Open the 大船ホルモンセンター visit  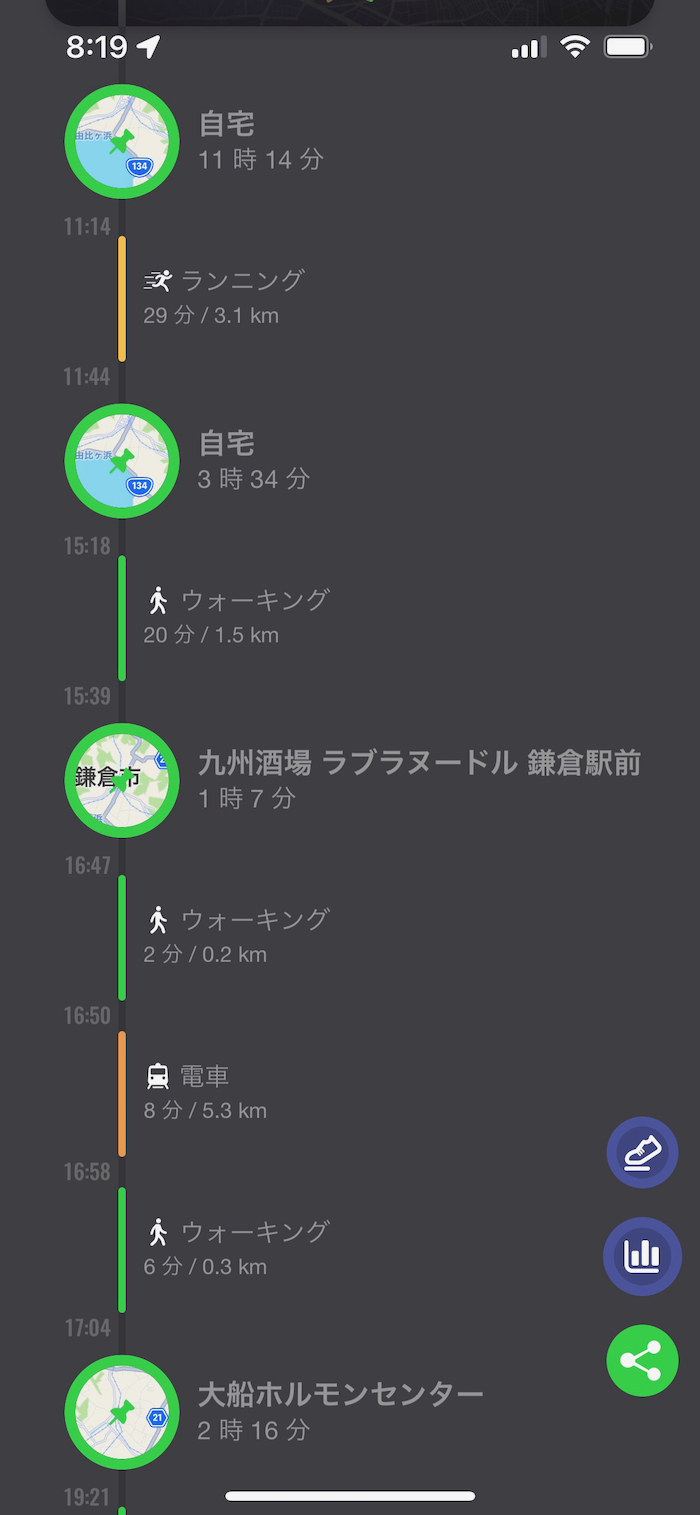coord(340,1411)
